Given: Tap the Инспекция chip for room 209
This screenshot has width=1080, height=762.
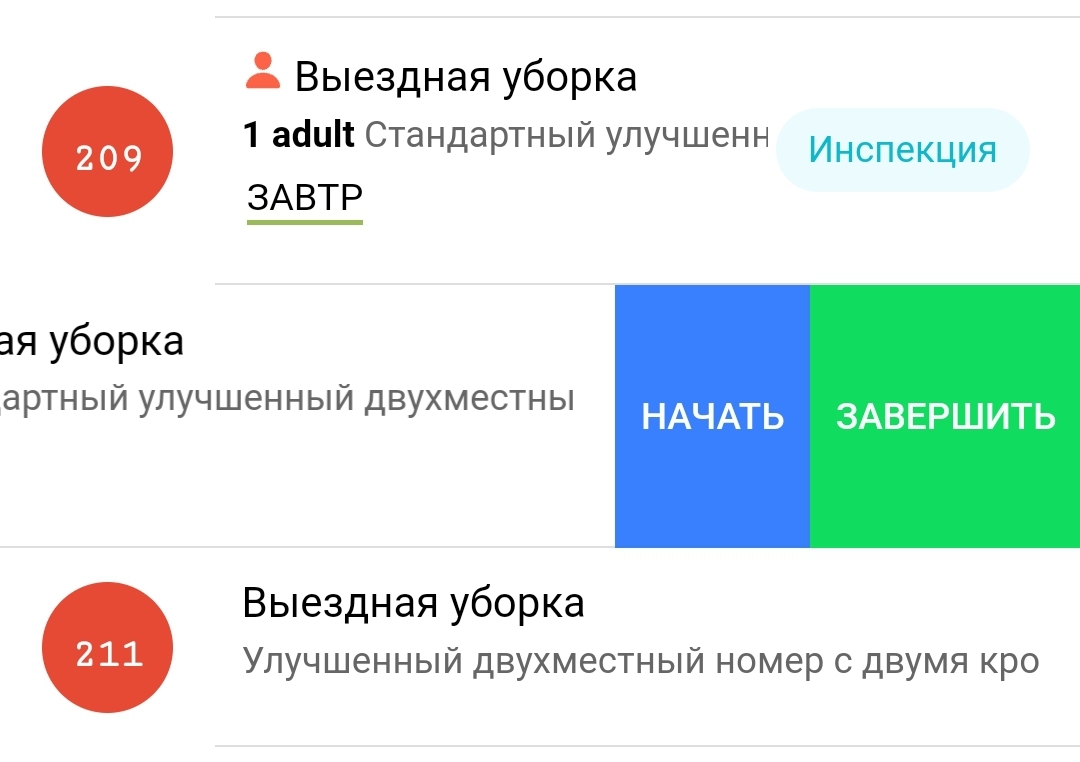Looking at the screenshot, I should [902, 150].
